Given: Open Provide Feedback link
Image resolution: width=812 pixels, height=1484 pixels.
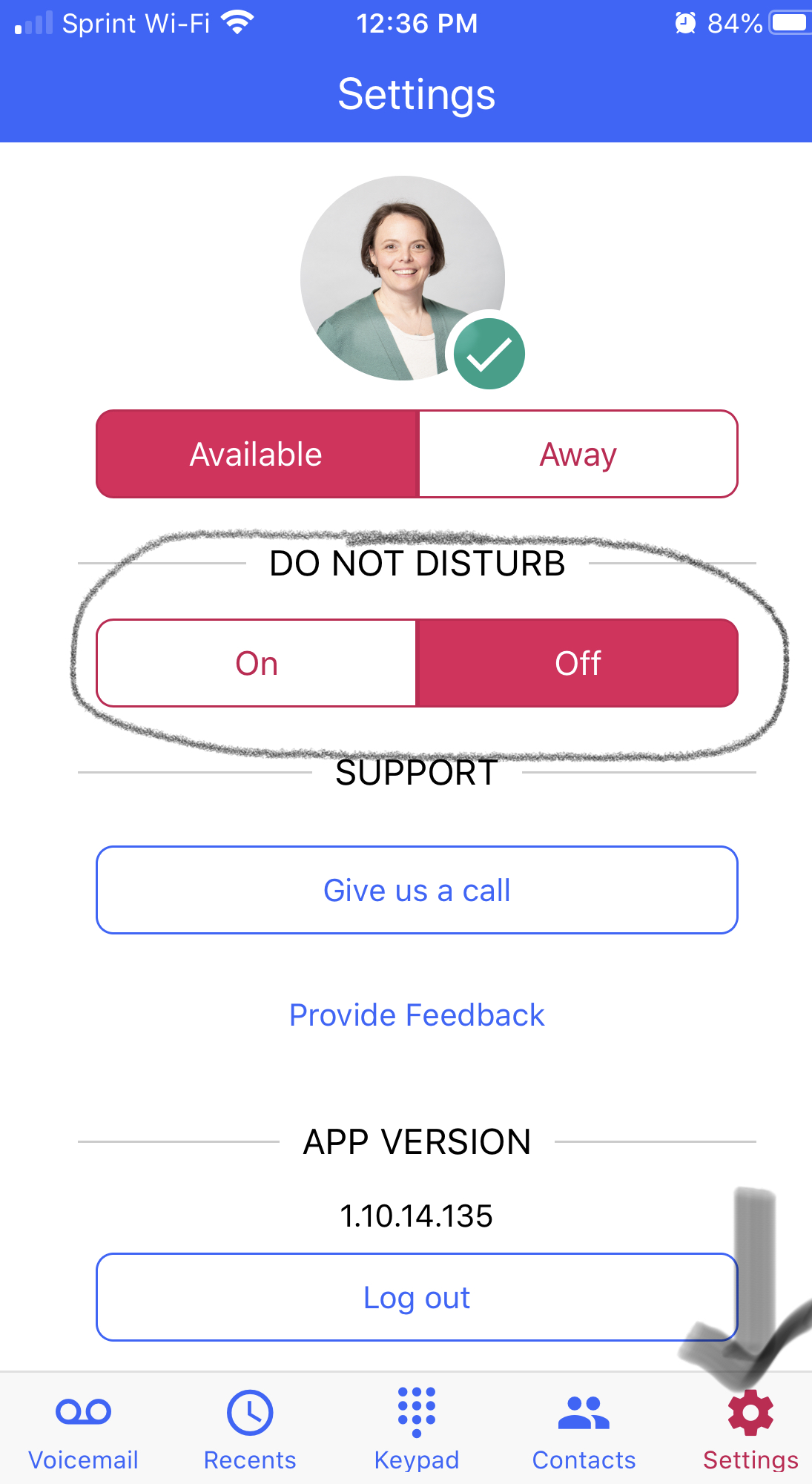Looking at the screenshot, I should 417,1015.
